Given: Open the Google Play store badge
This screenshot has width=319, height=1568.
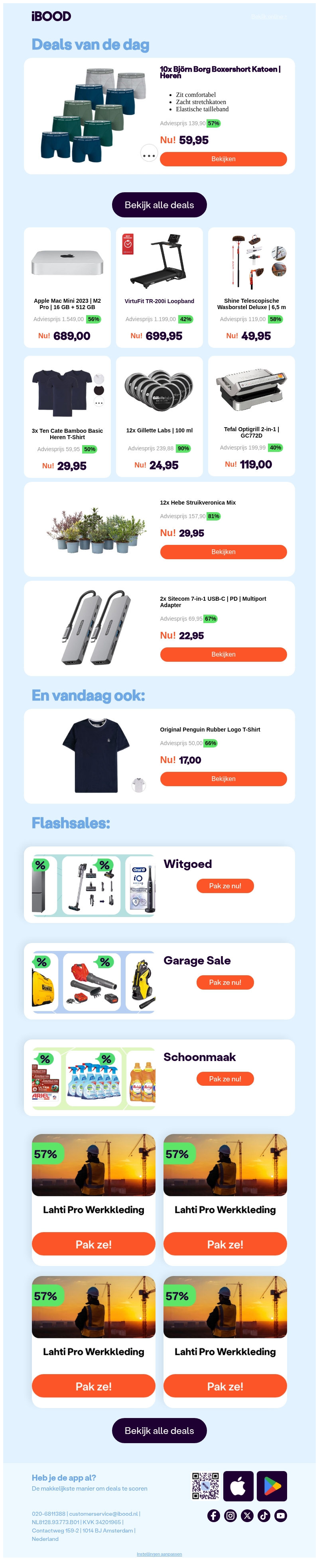Looking at the screenshot, I should (272, 1486).
